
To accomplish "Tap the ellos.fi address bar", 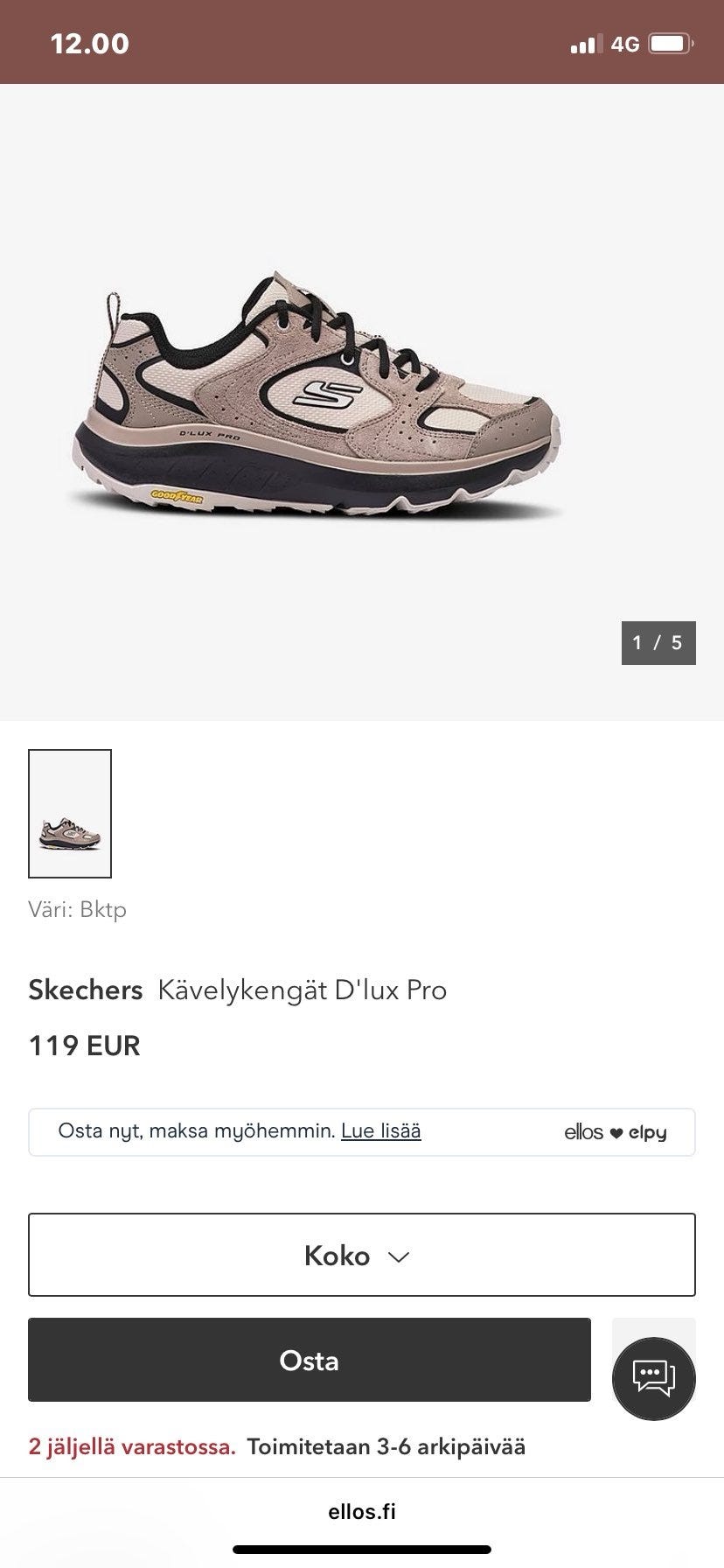I will (x=361, y=1511).
